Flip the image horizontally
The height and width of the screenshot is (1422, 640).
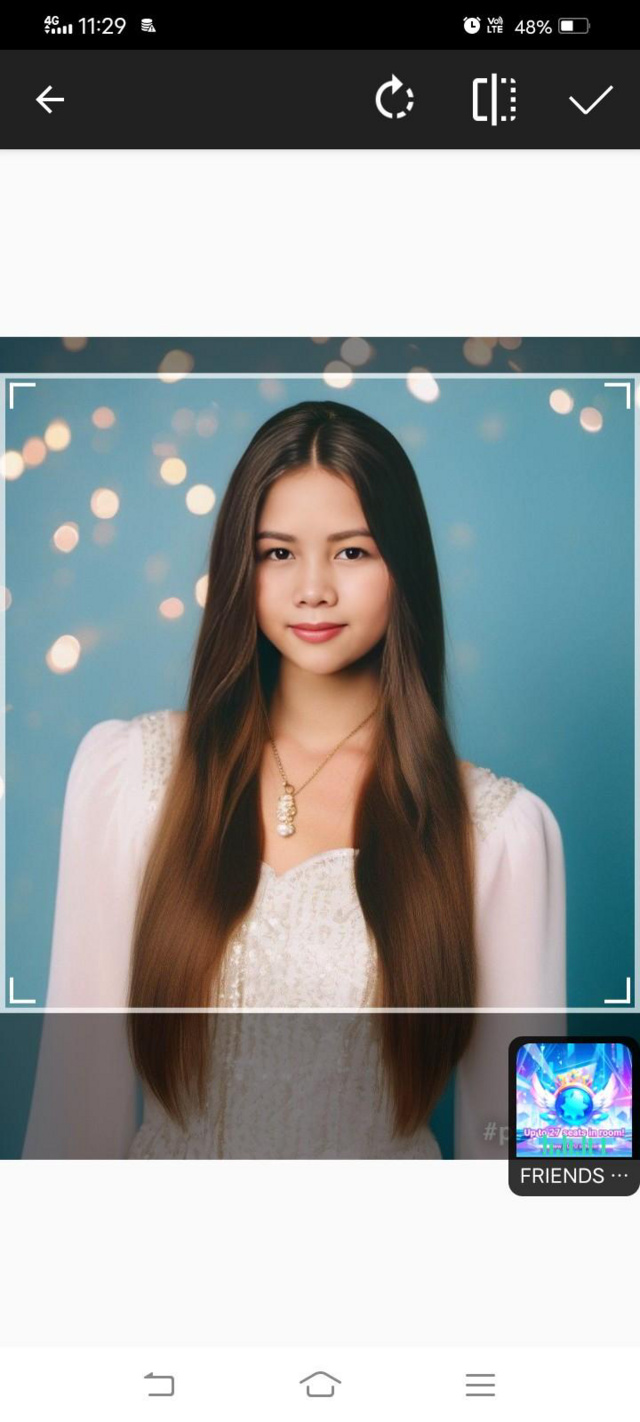click(494, 99)
